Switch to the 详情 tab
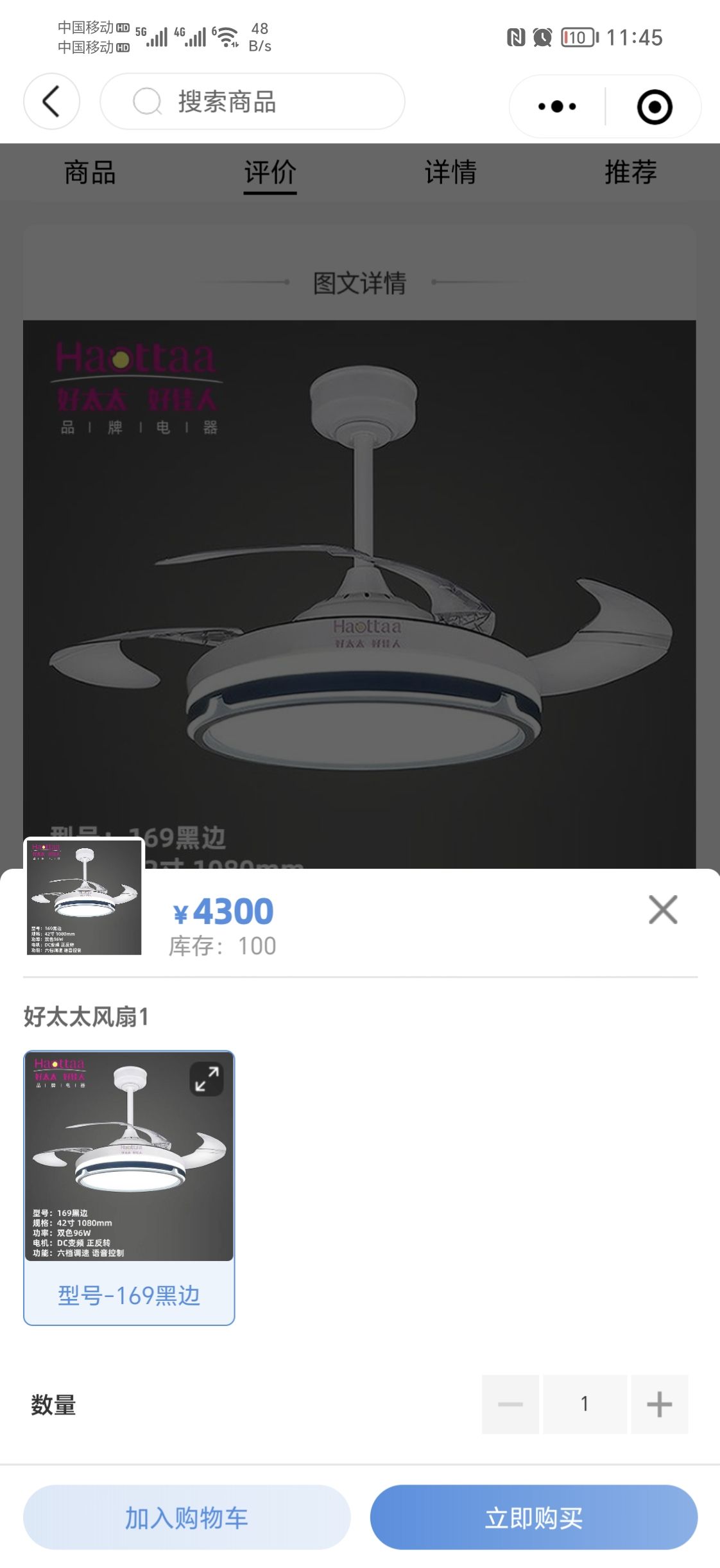 (x=450, y=172)
